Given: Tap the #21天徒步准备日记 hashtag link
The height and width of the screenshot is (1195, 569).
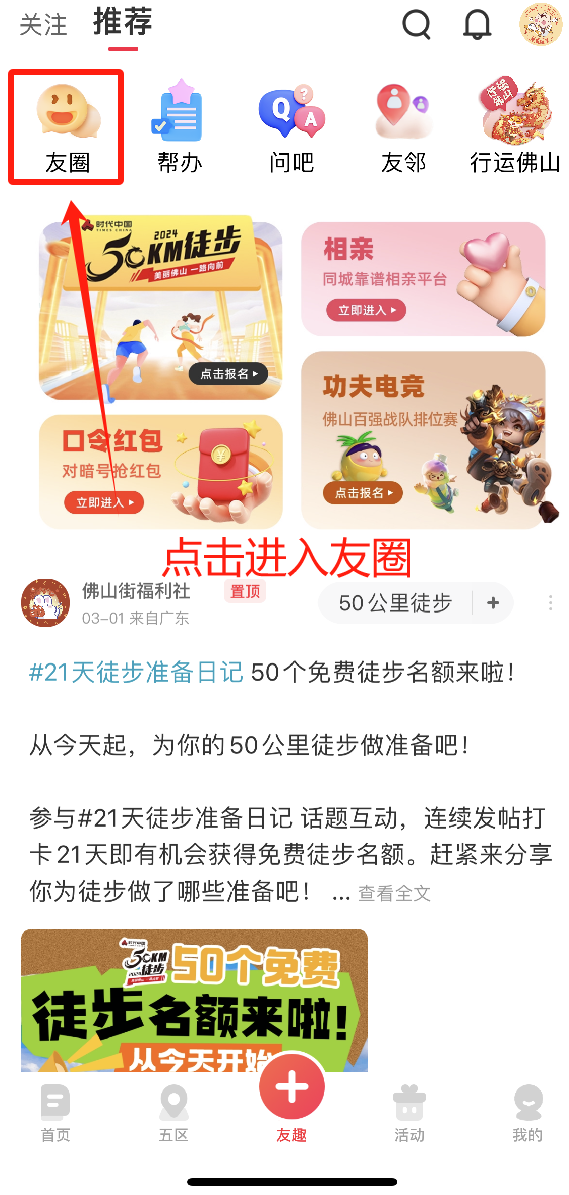Looking at the screenshot, I should (x=136, y=672).
